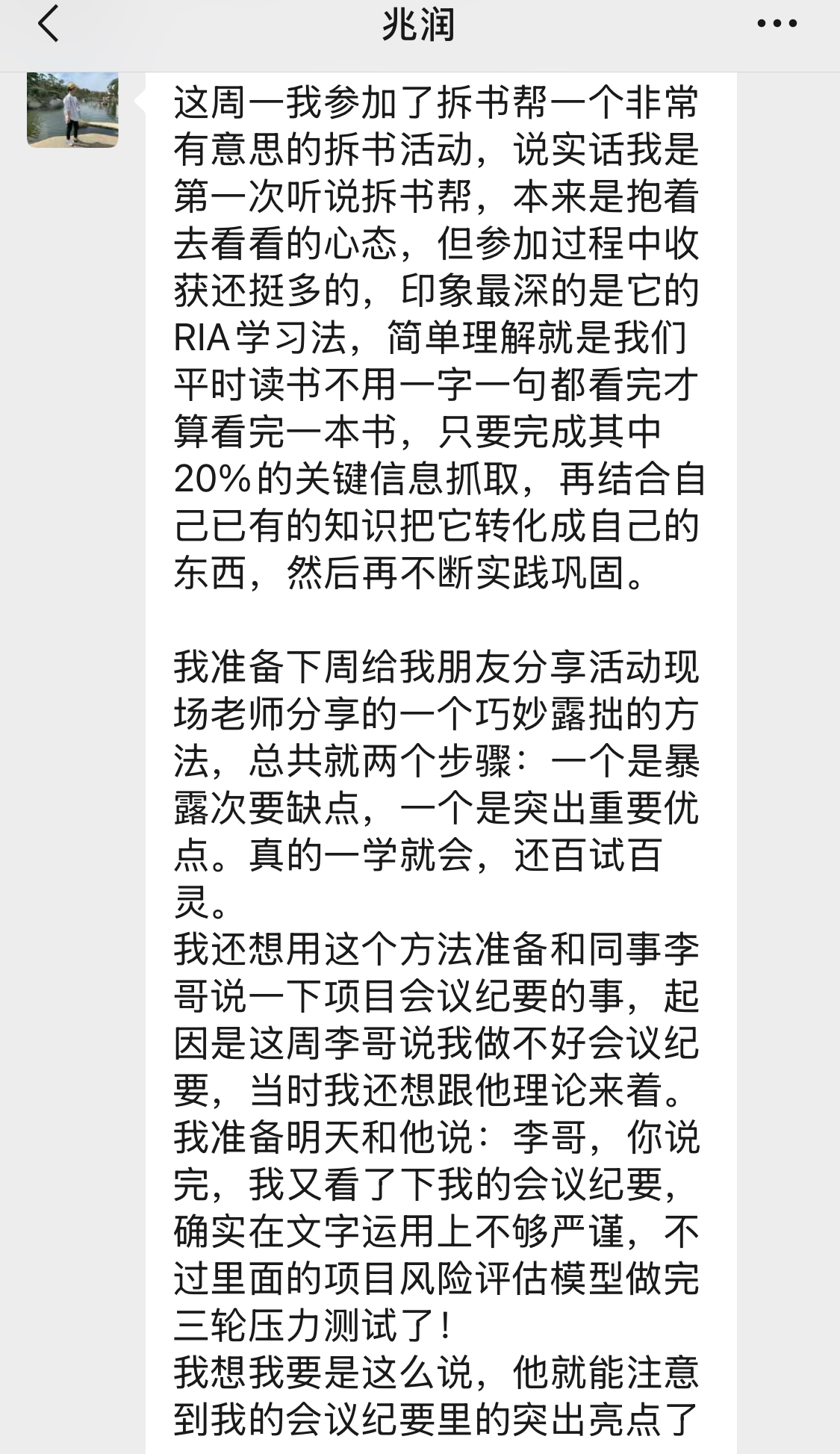Go back from the 兆润 chat
This screenshot has width=840, height=1454.
(x=48, y=24)
